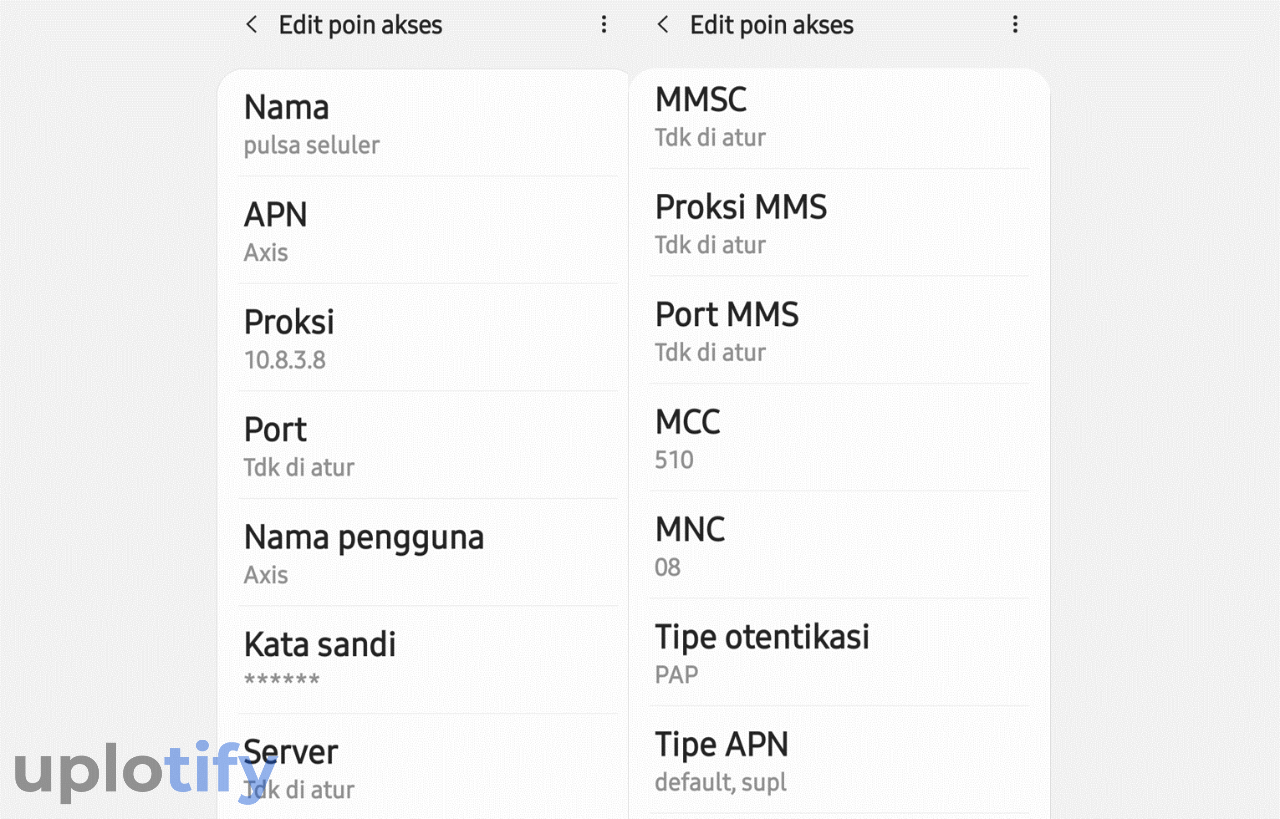
Task: Open the APN setting row
Action: [x=425, y=232]
